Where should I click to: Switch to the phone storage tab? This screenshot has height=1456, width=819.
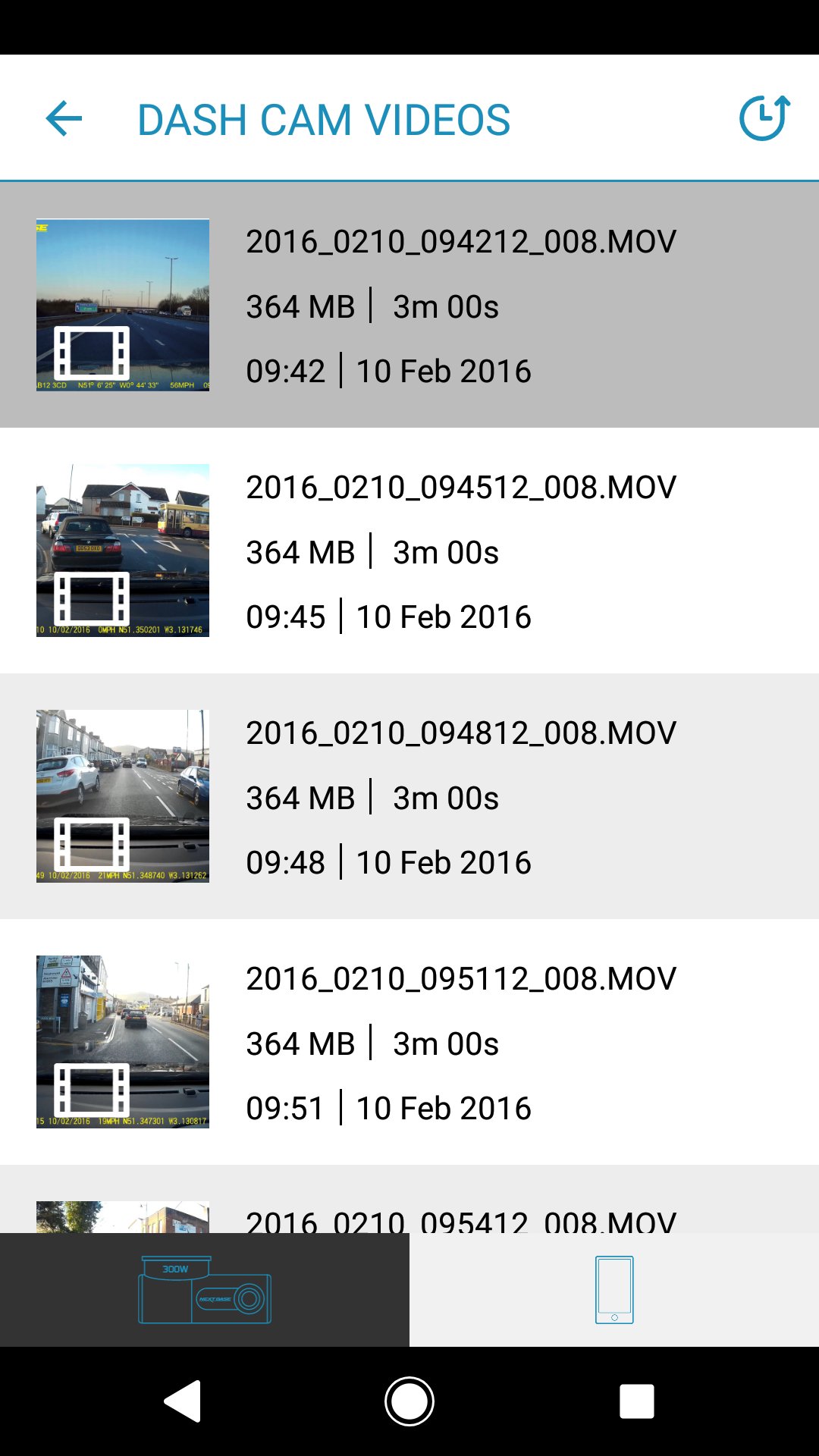tap(614, 1290)
